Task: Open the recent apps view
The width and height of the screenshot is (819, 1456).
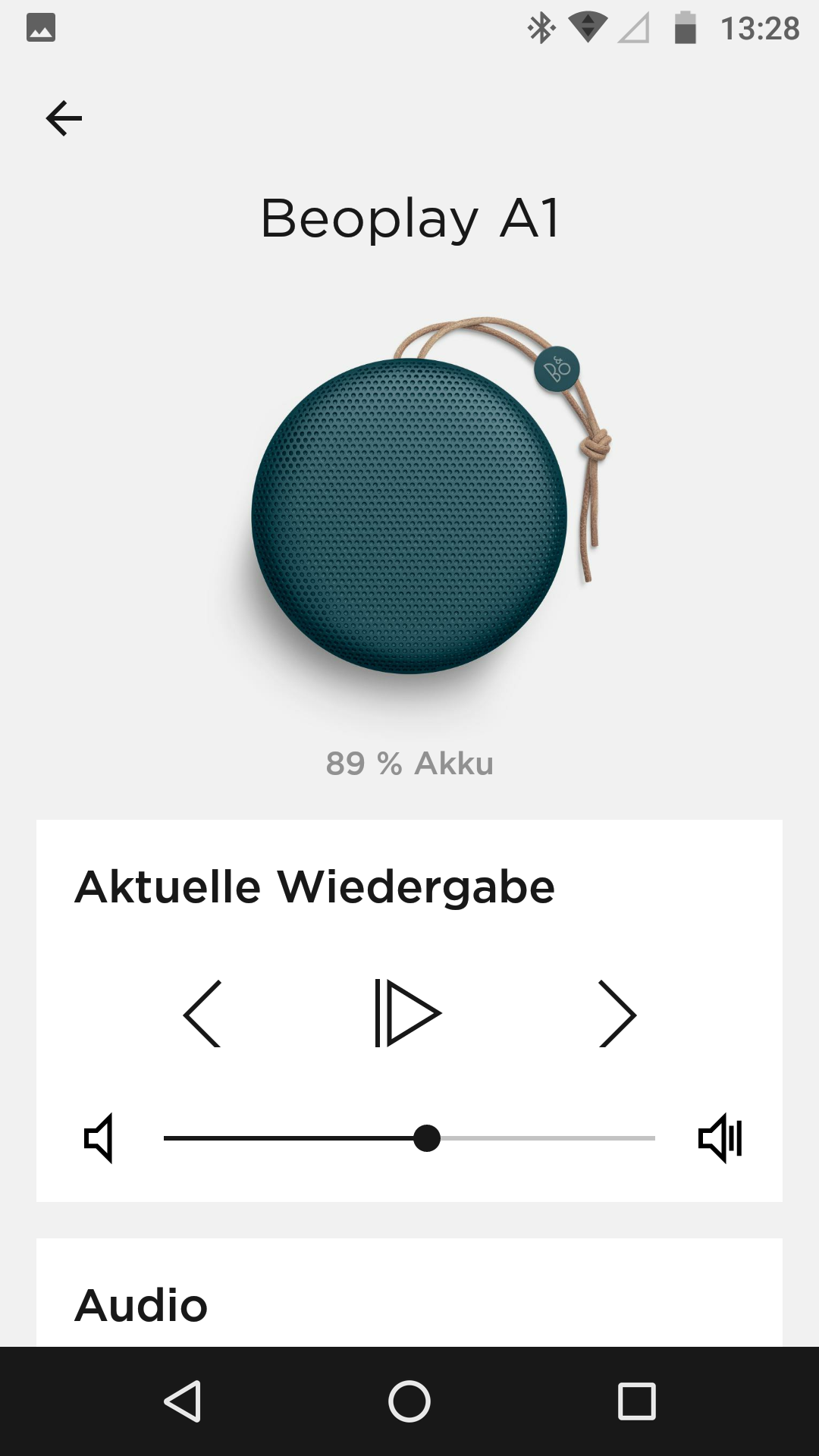Action: click(x=637, y=1401)
